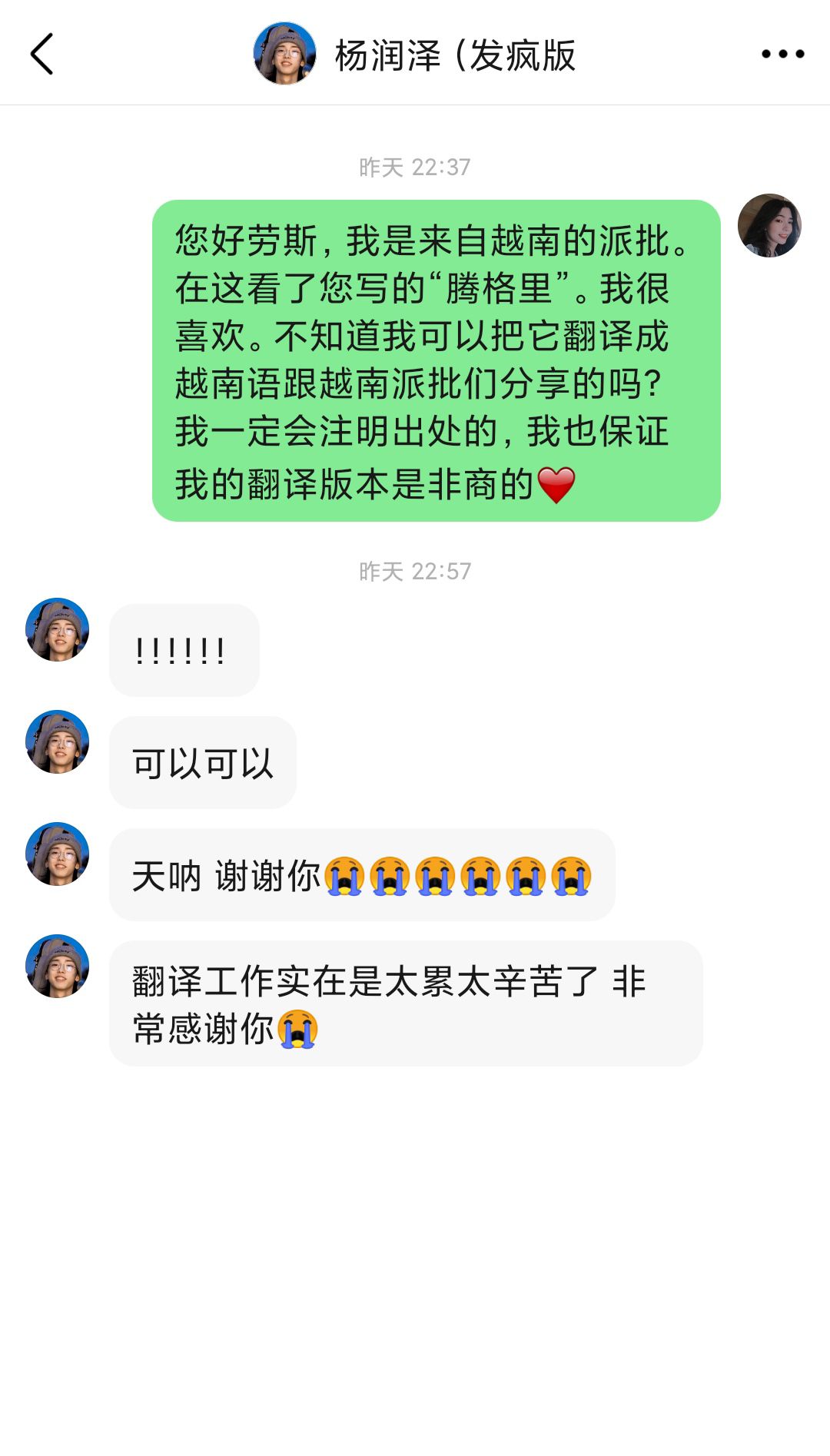This screenshot has width=830, height=1456.
Task: Tap the avatar next to the "!!!!!!" message
Action: pyautogui.click(x=58, y=629)
